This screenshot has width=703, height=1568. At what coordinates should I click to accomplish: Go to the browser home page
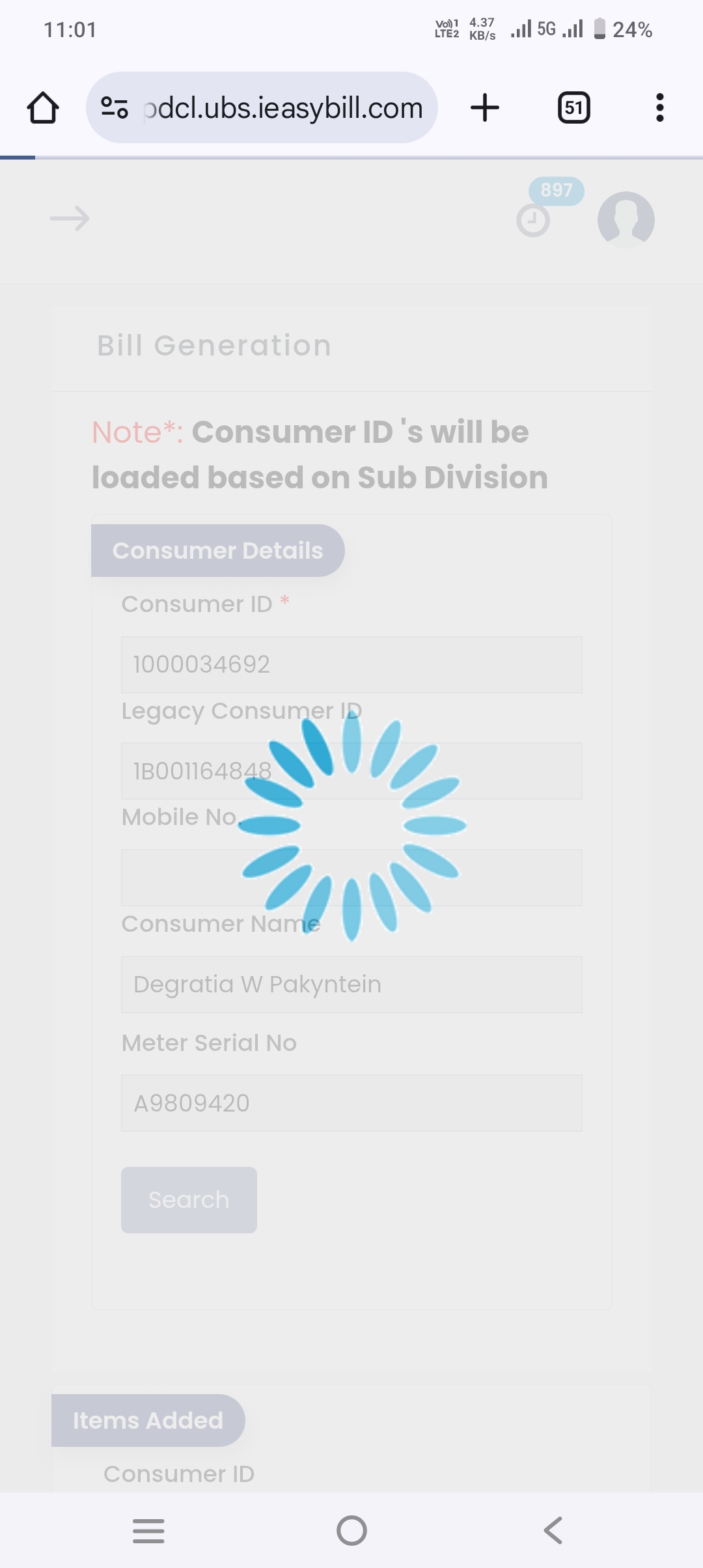tap(43, 107)
